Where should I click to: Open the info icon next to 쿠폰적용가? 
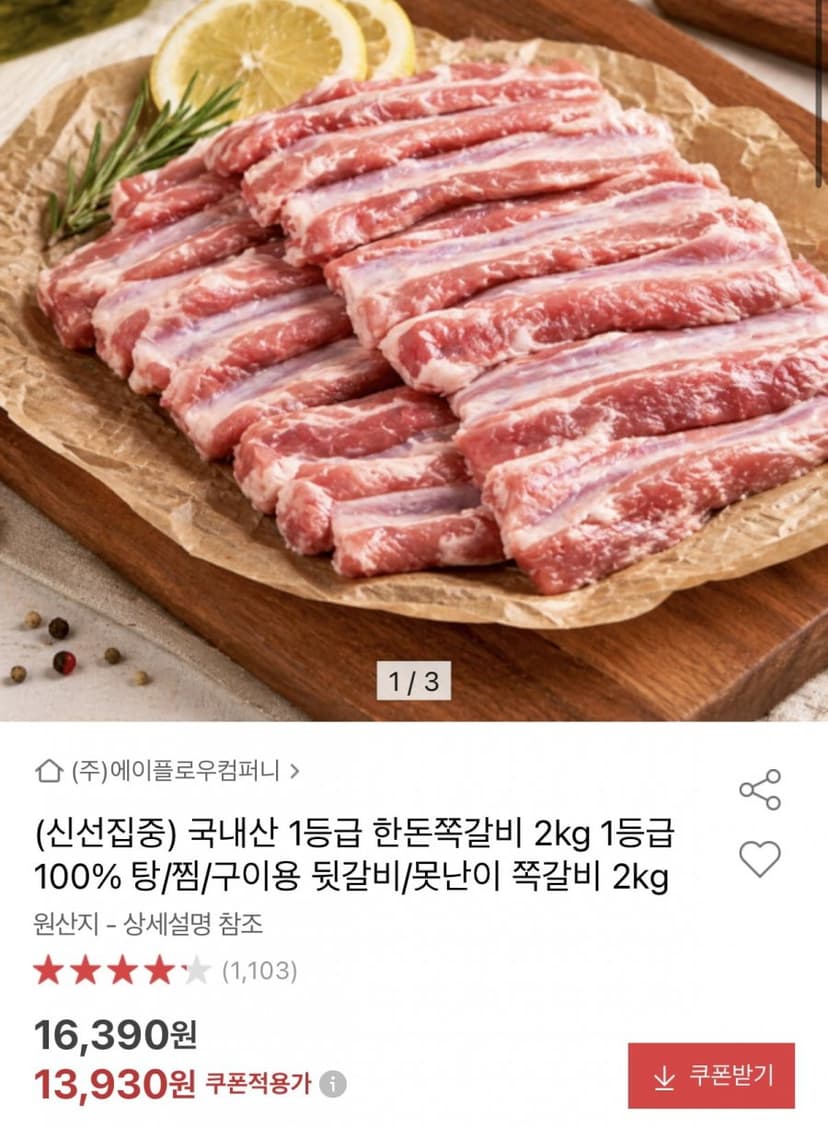click(332, 1083)
